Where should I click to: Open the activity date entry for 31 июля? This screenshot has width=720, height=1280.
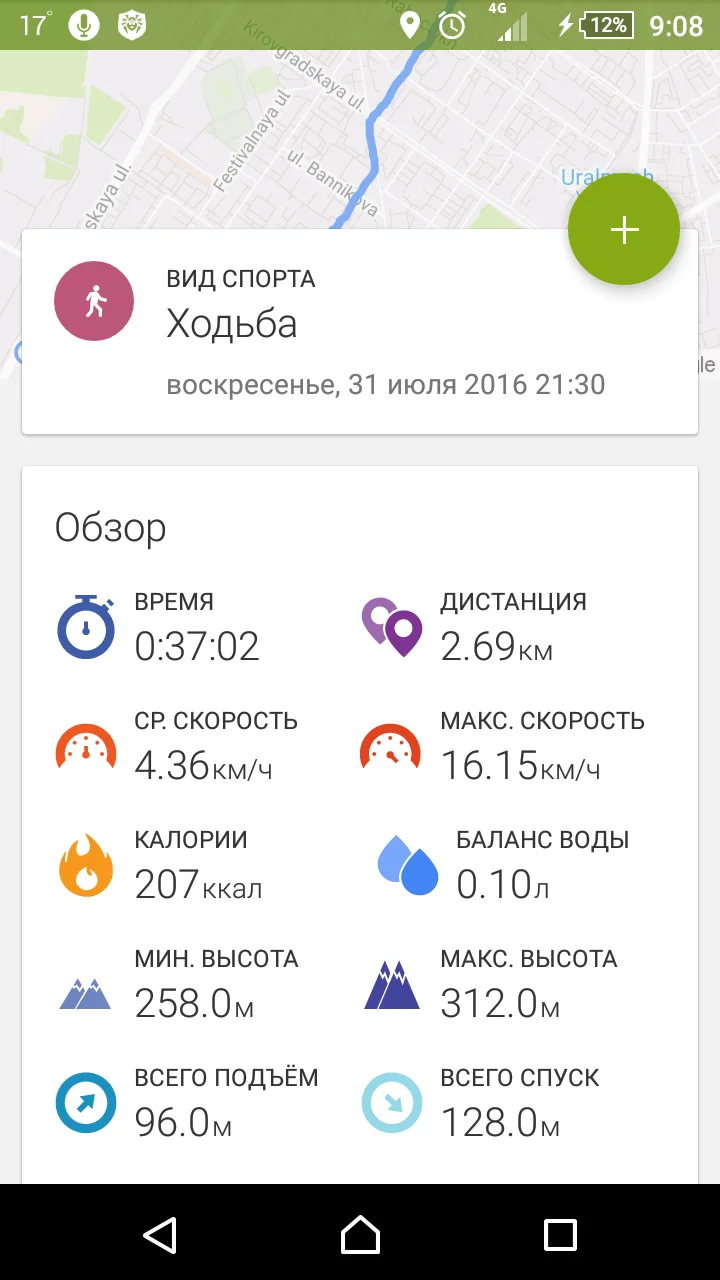pos(384,384)
